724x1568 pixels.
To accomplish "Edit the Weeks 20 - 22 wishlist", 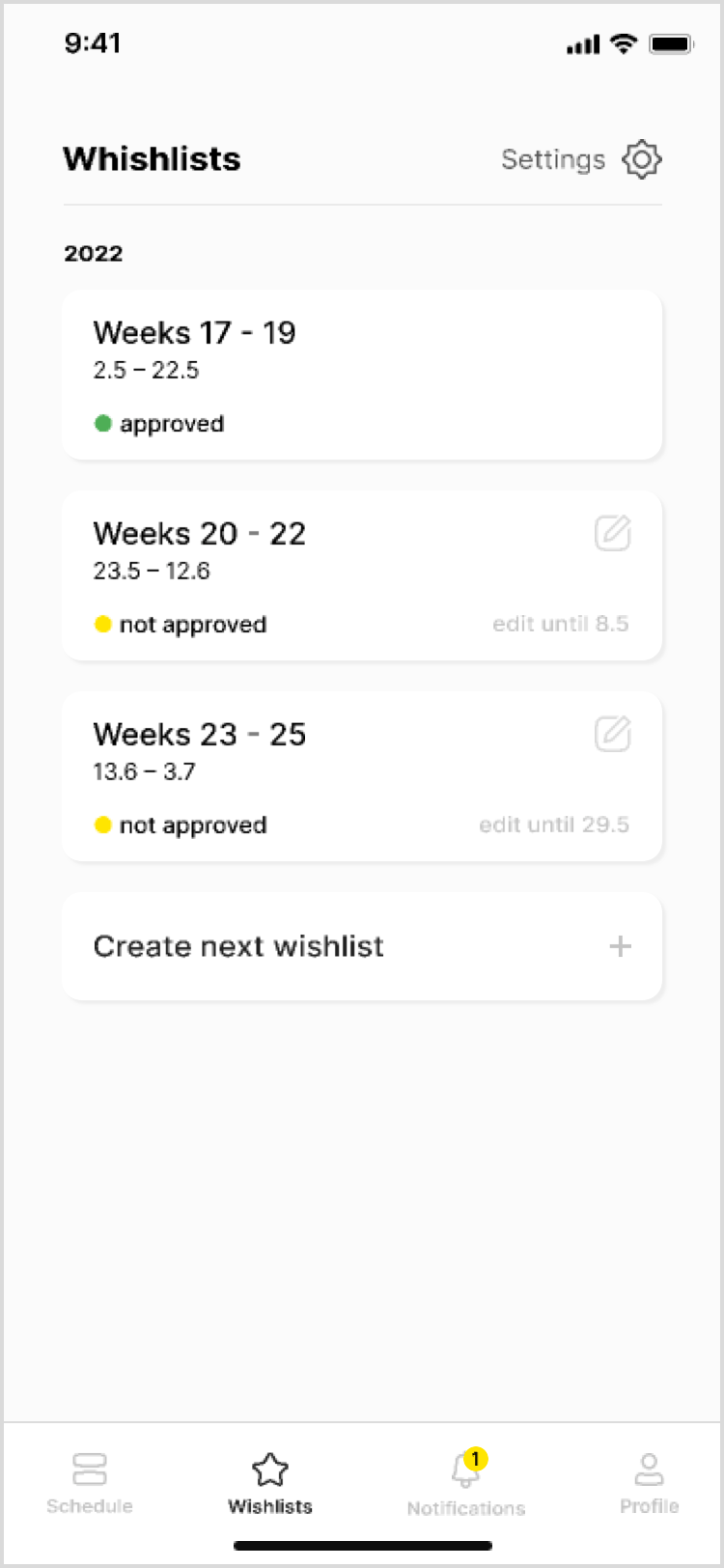I will [x=613, y=533].
